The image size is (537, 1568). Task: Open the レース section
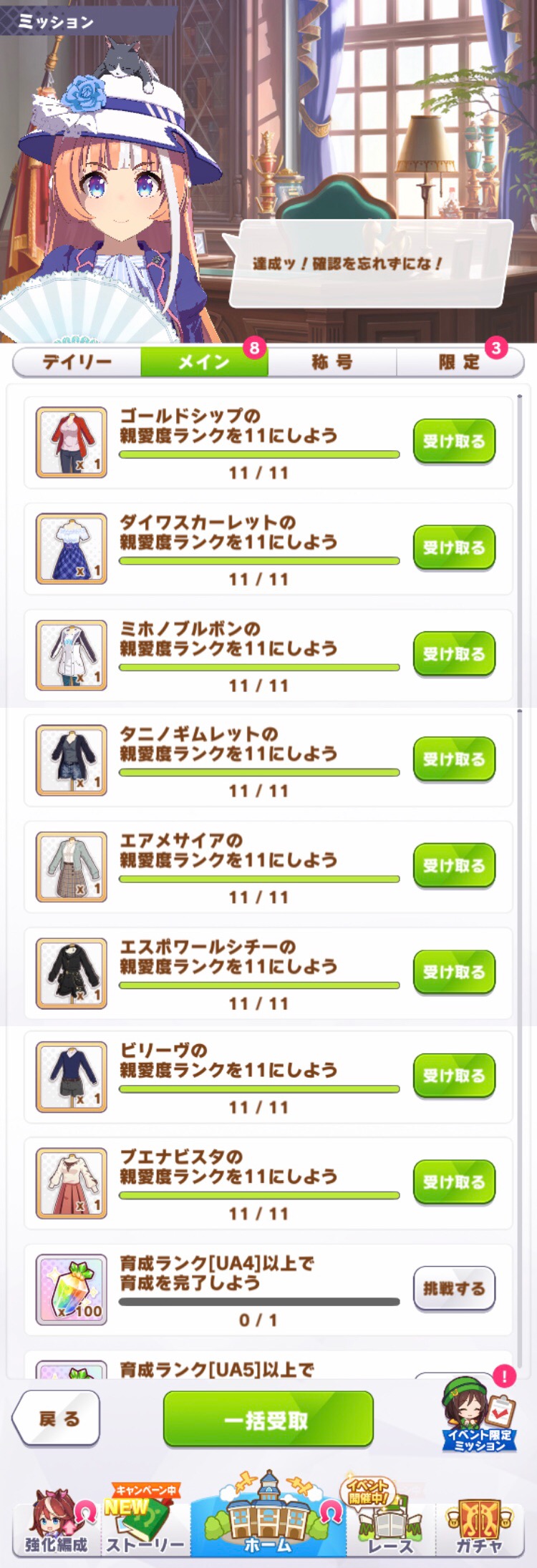[x=391, y=1519]
